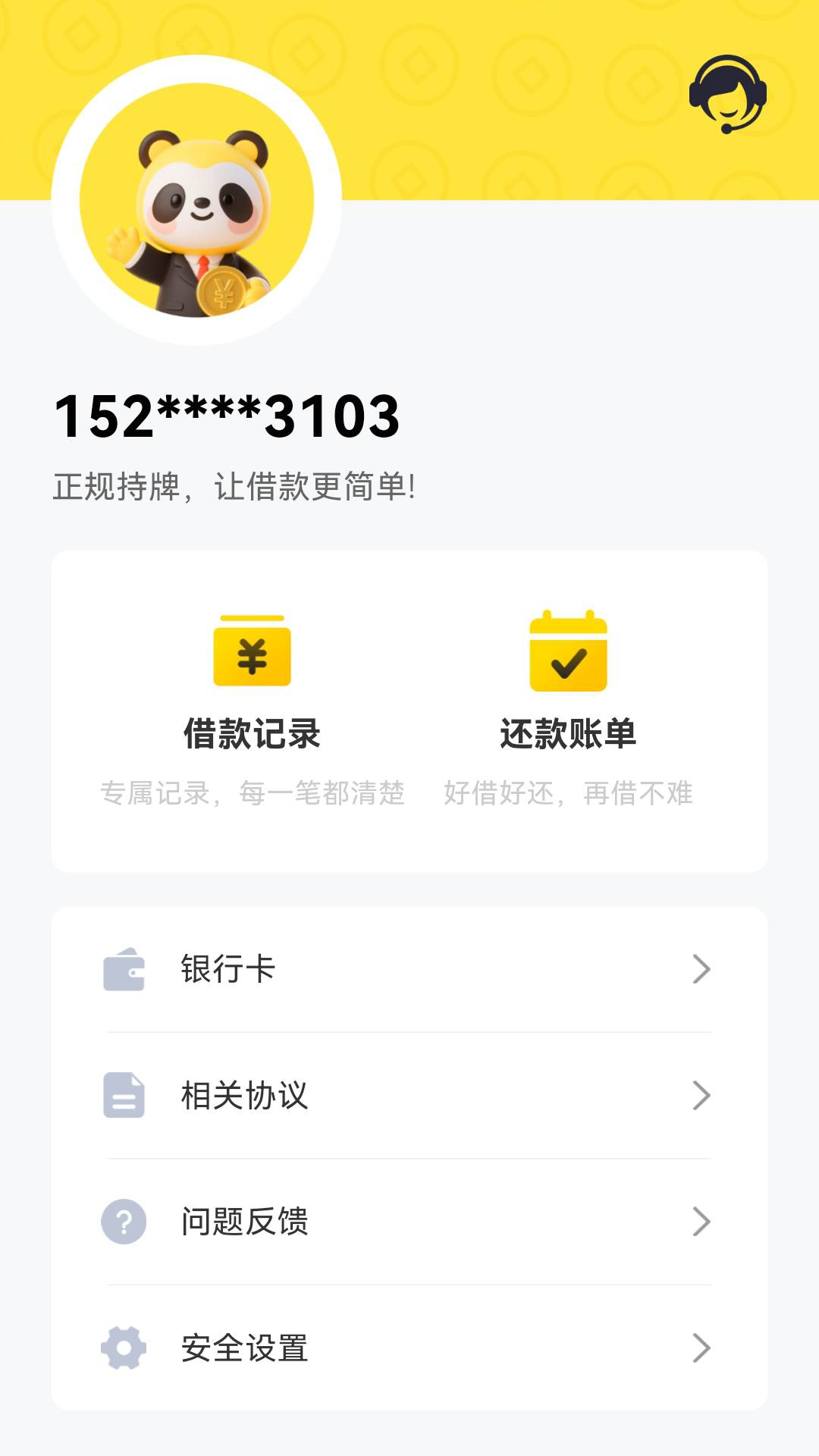Tap the coin held by the panda mascot

coord(224,290)
